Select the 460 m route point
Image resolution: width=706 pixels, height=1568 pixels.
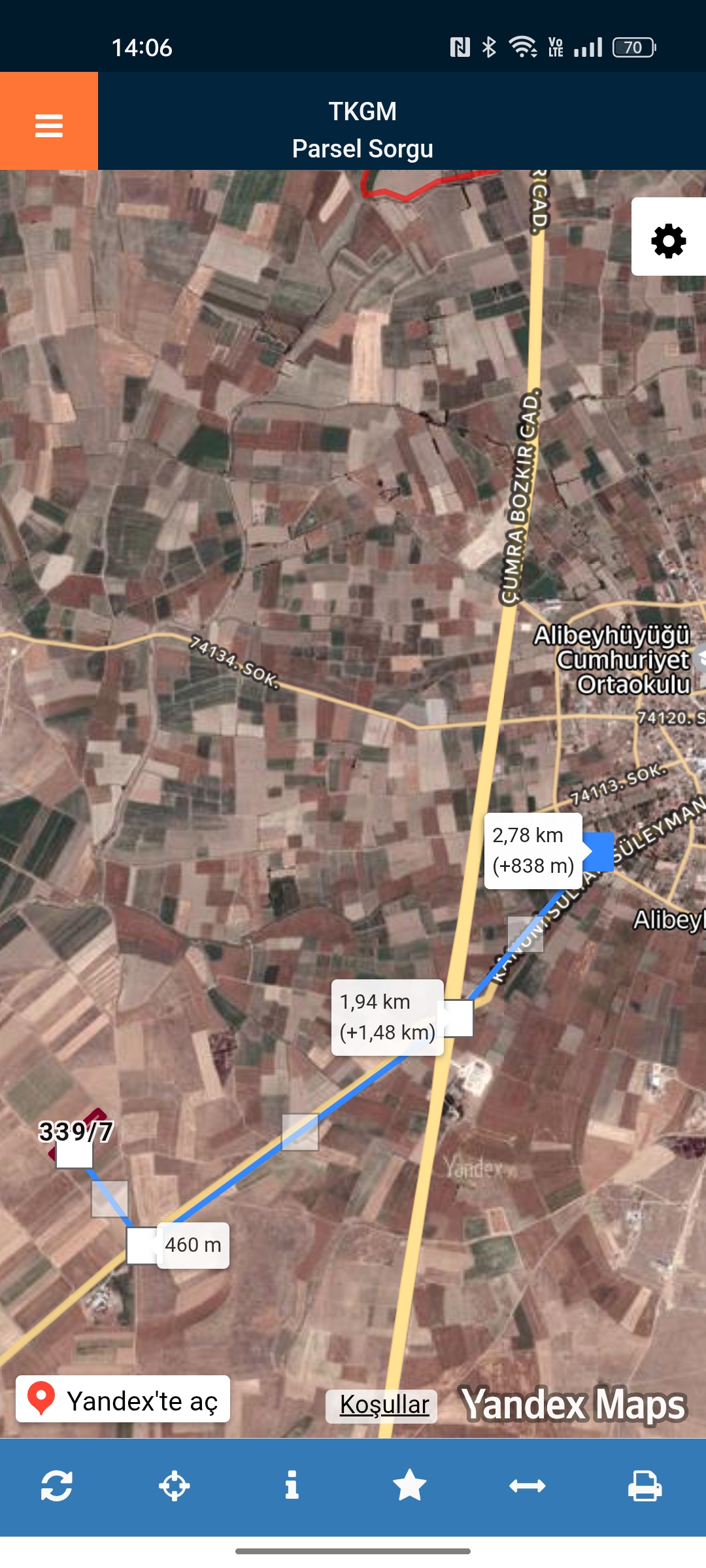click(143, 1245)
